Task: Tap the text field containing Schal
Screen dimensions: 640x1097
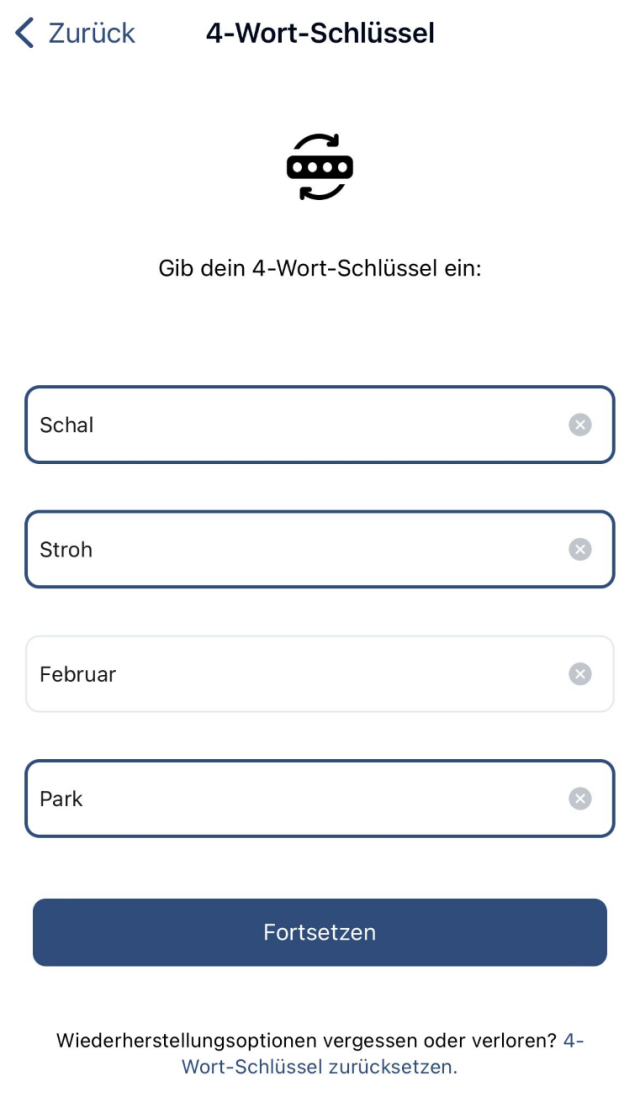Action: (x=290, y=425)
